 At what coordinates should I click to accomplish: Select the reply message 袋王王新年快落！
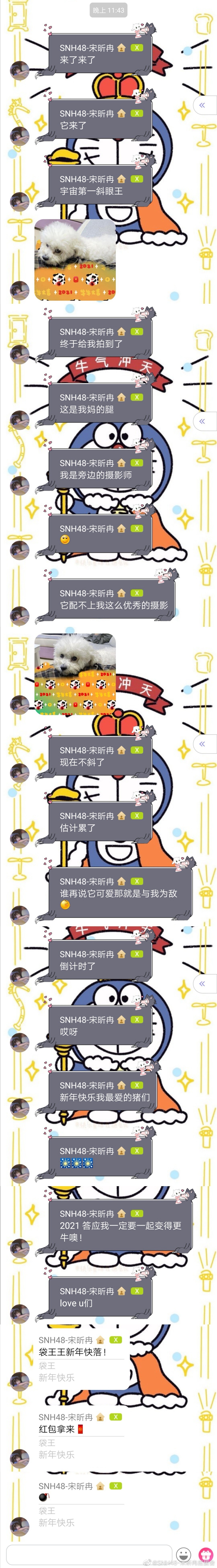pyautogui.click(x=73, y=1352)
